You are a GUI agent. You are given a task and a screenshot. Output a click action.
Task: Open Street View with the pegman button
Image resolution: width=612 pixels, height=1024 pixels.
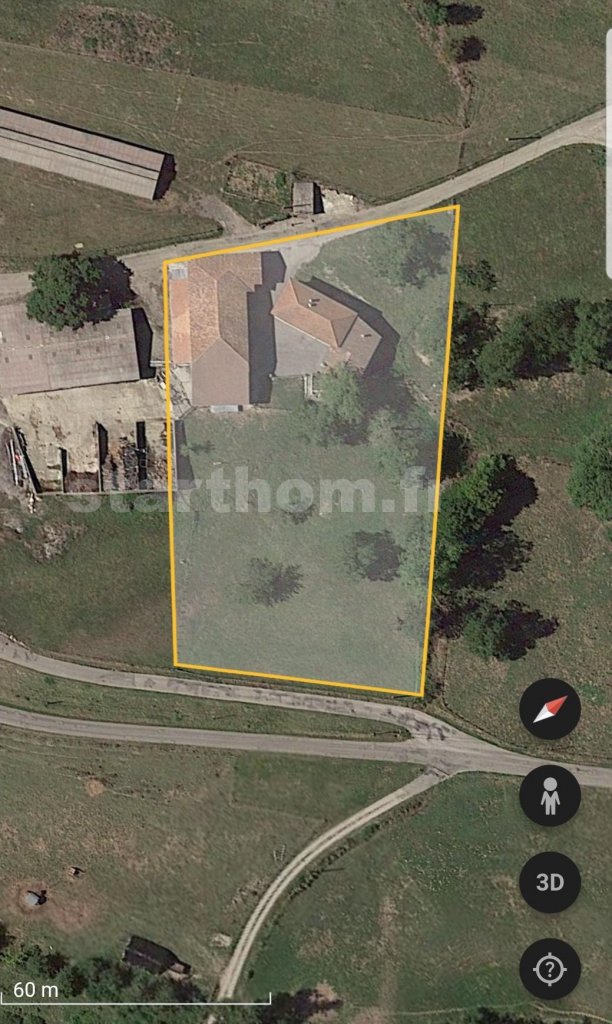pos(550,795)
